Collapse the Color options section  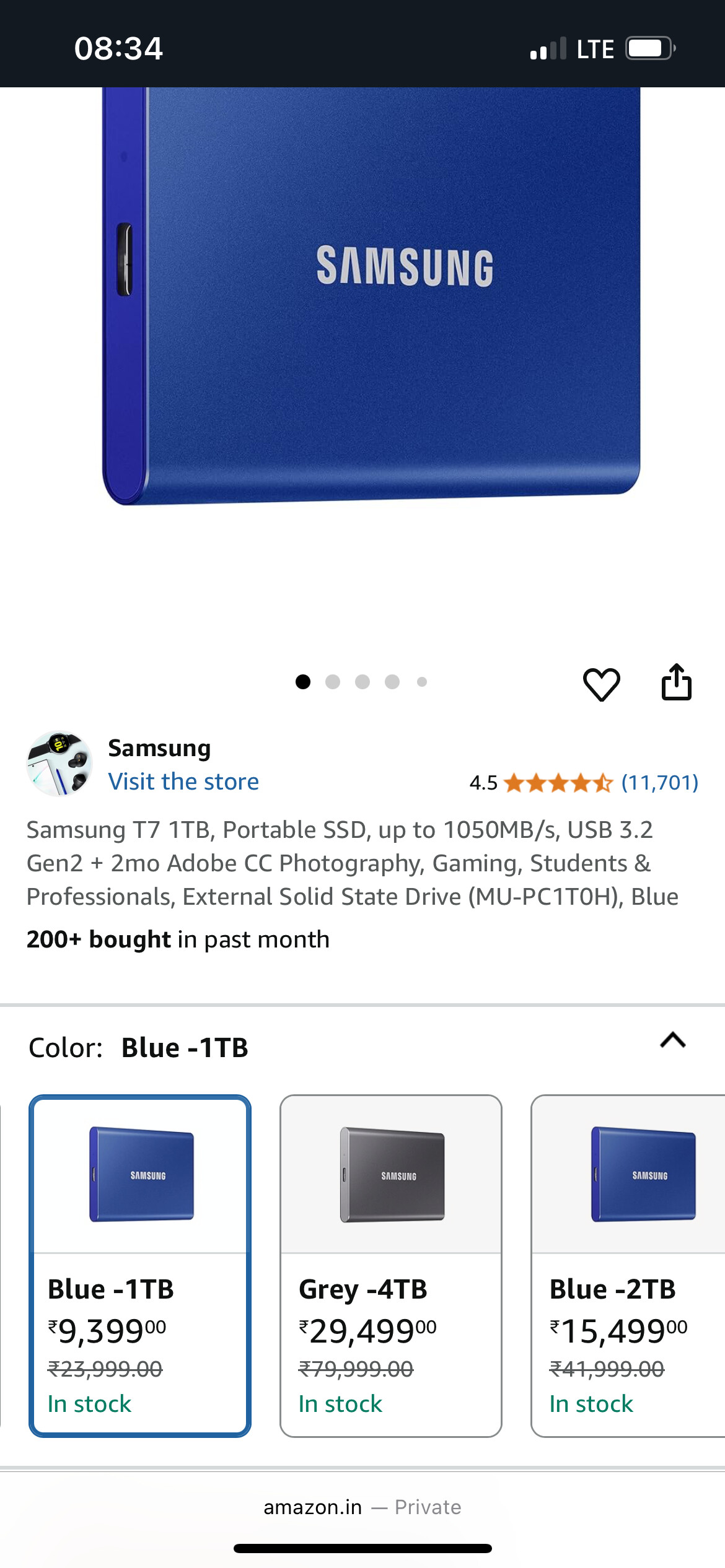pos(672,1040)
